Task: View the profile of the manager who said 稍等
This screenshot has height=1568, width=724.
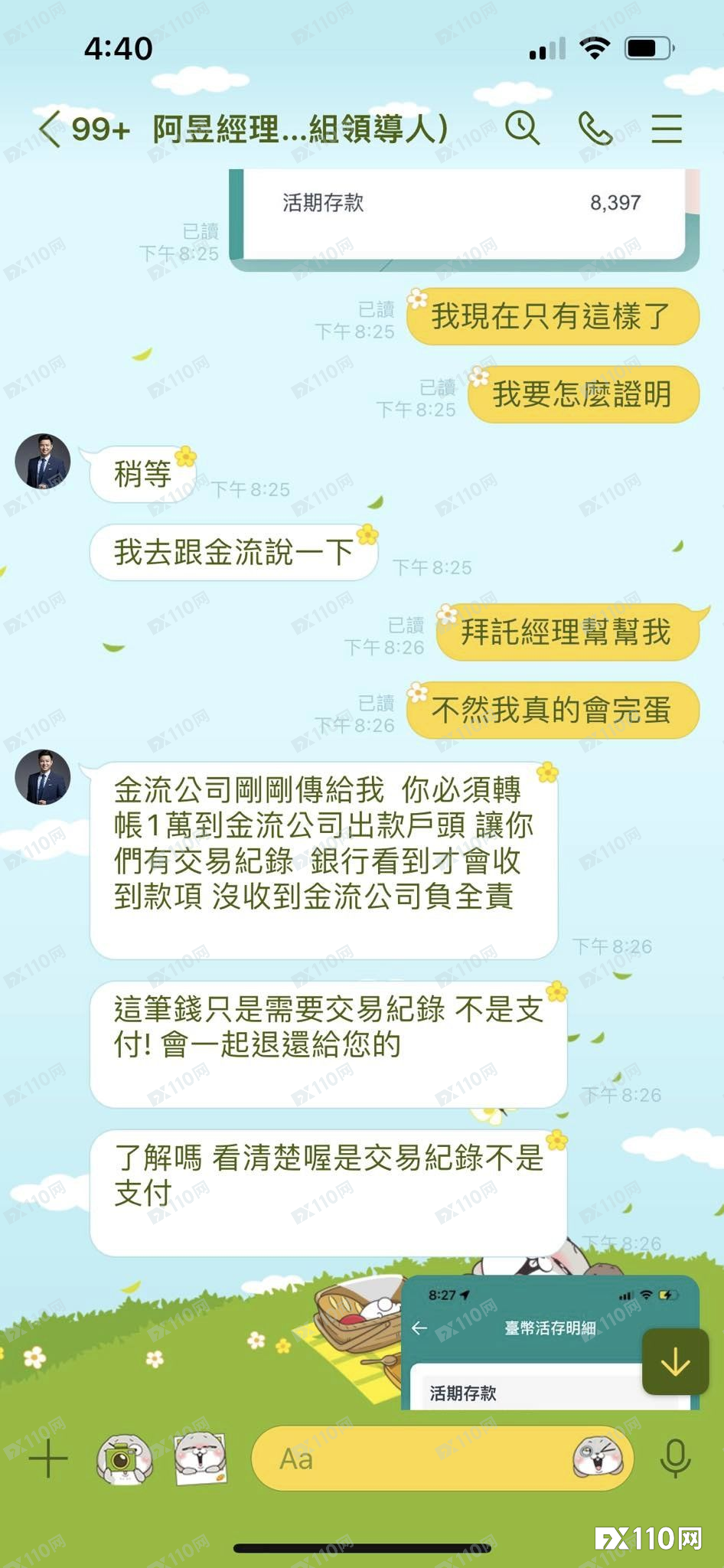Action: click(43, 461)
